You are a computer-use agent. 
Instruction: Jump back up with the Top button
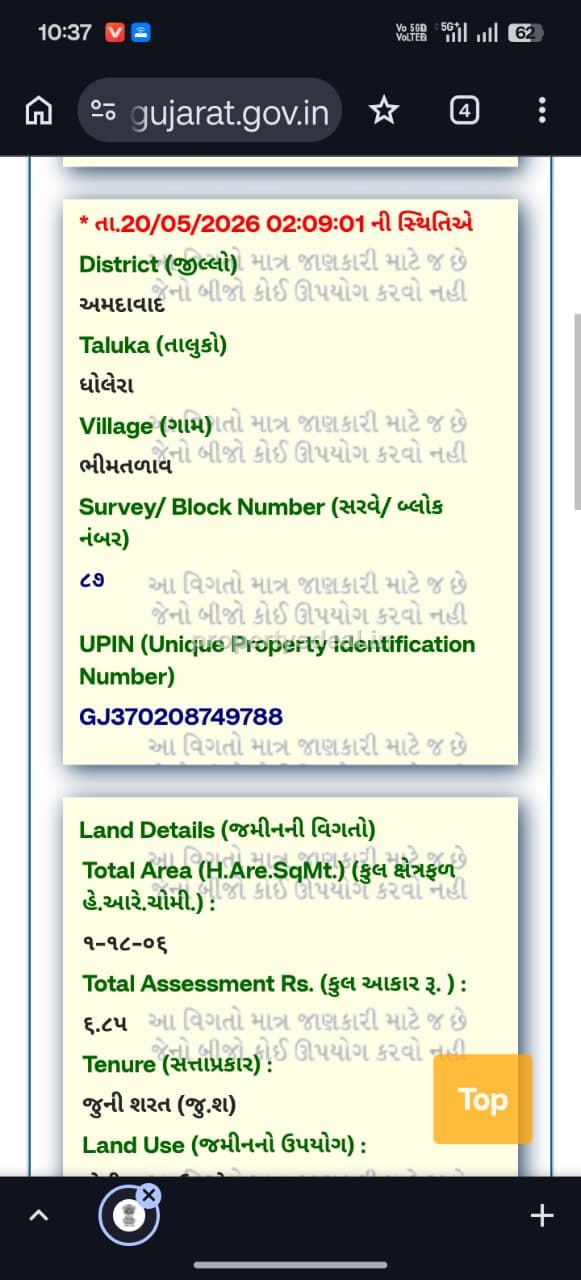(483, 1099)
